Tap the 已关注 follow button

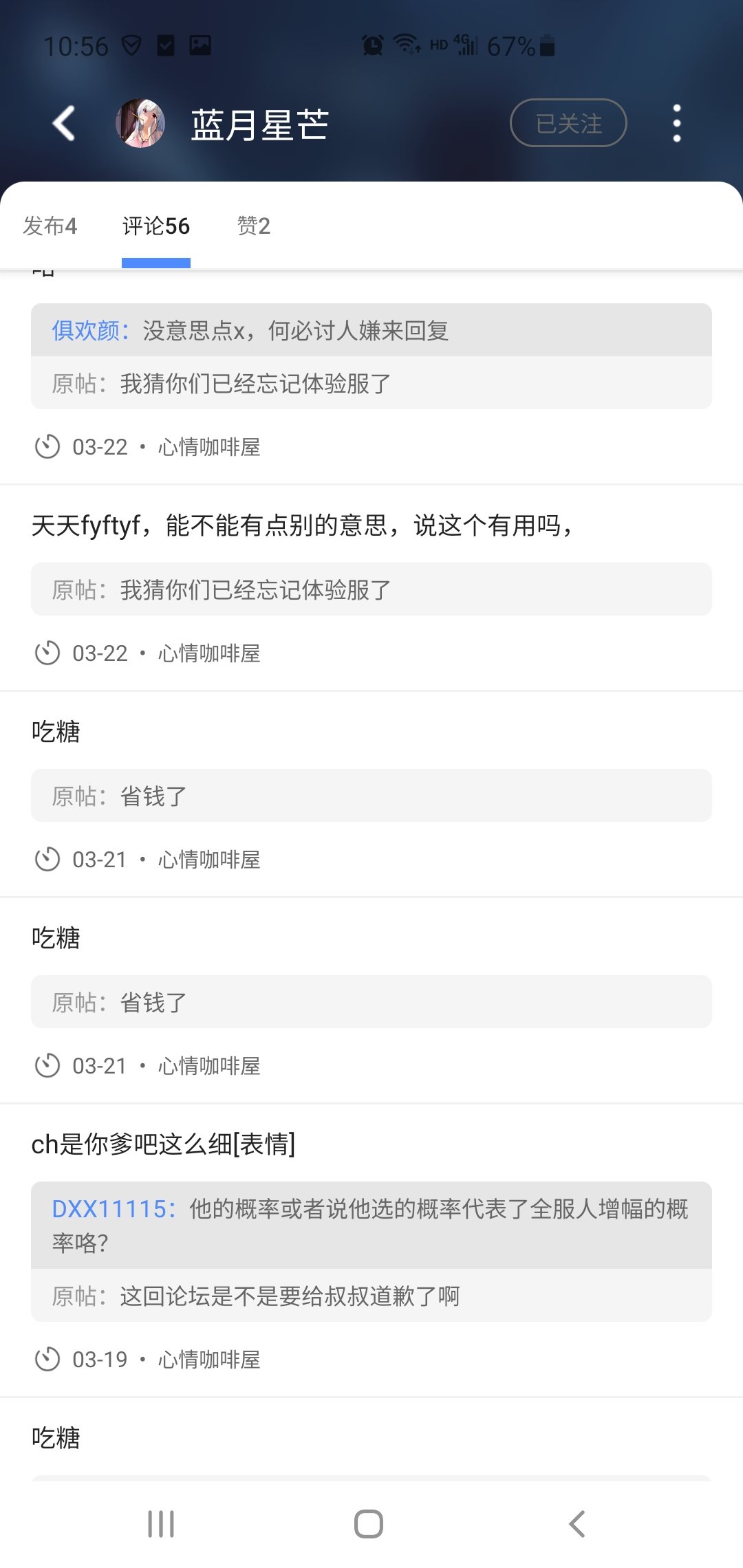tap(568, 123)
